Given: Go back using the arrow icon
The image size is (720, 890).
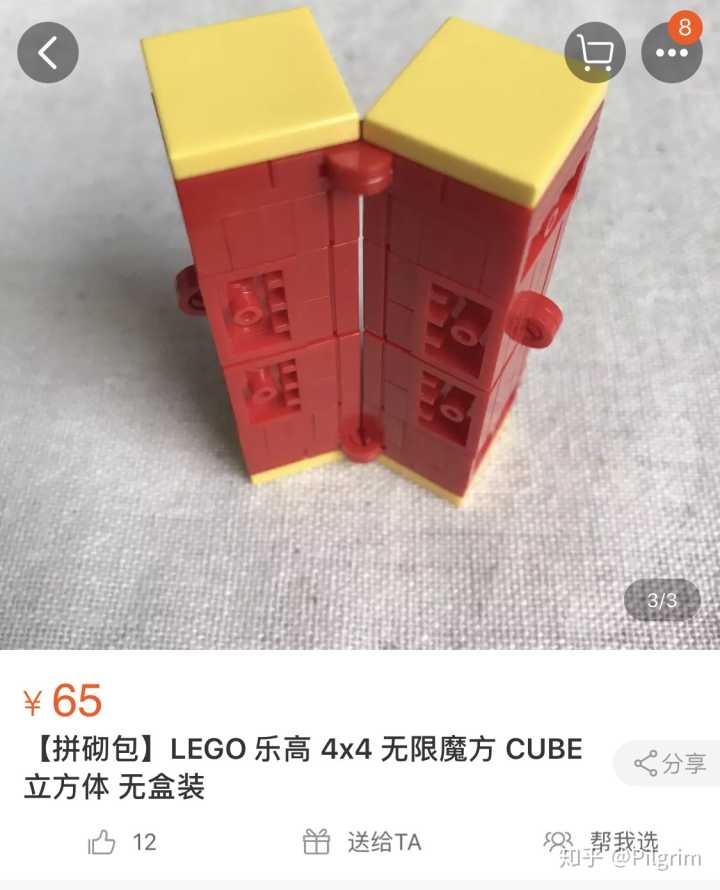Looking at the screenshot, I should tap(48, 52).
